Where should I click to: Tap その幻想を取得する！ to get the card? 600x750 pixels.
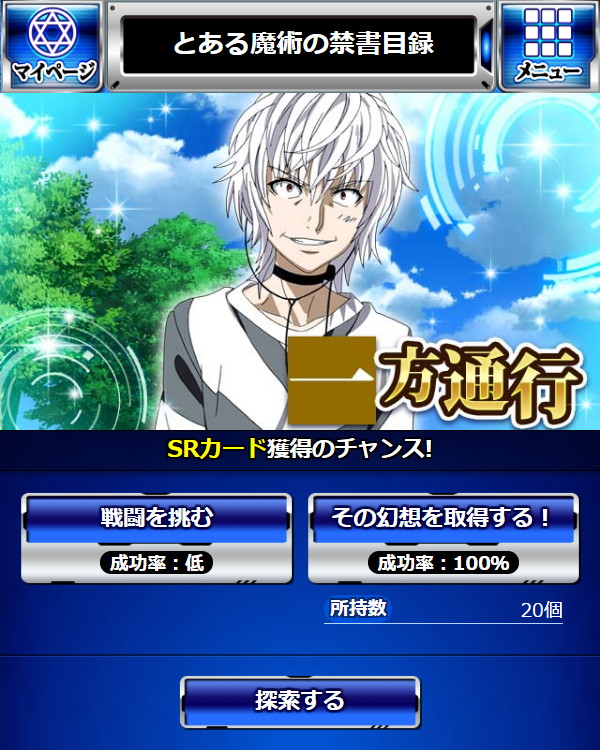pos(442,518)
